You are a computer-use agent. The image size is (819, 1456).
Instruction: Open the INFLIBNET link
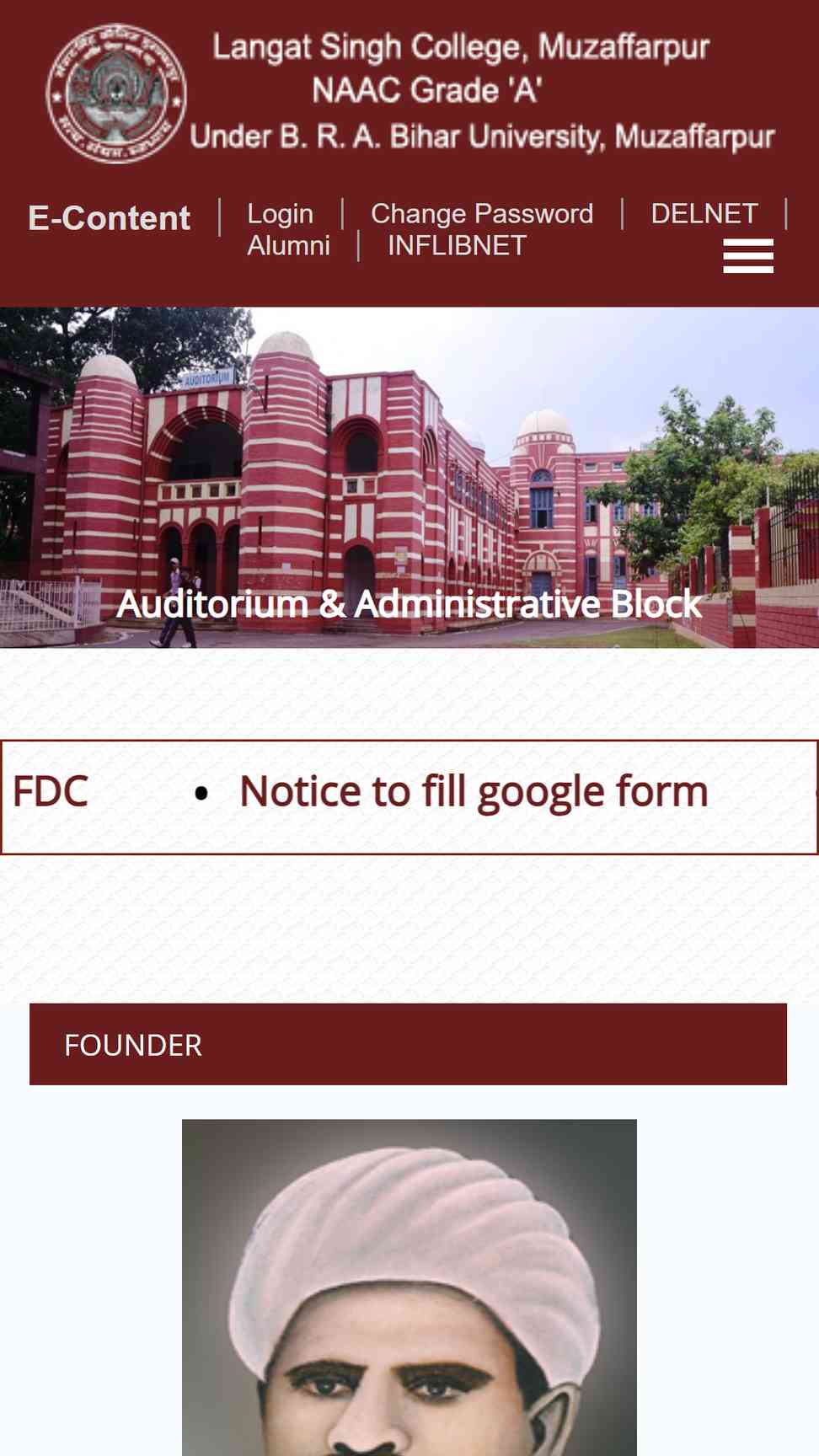[x=458, y=246]
